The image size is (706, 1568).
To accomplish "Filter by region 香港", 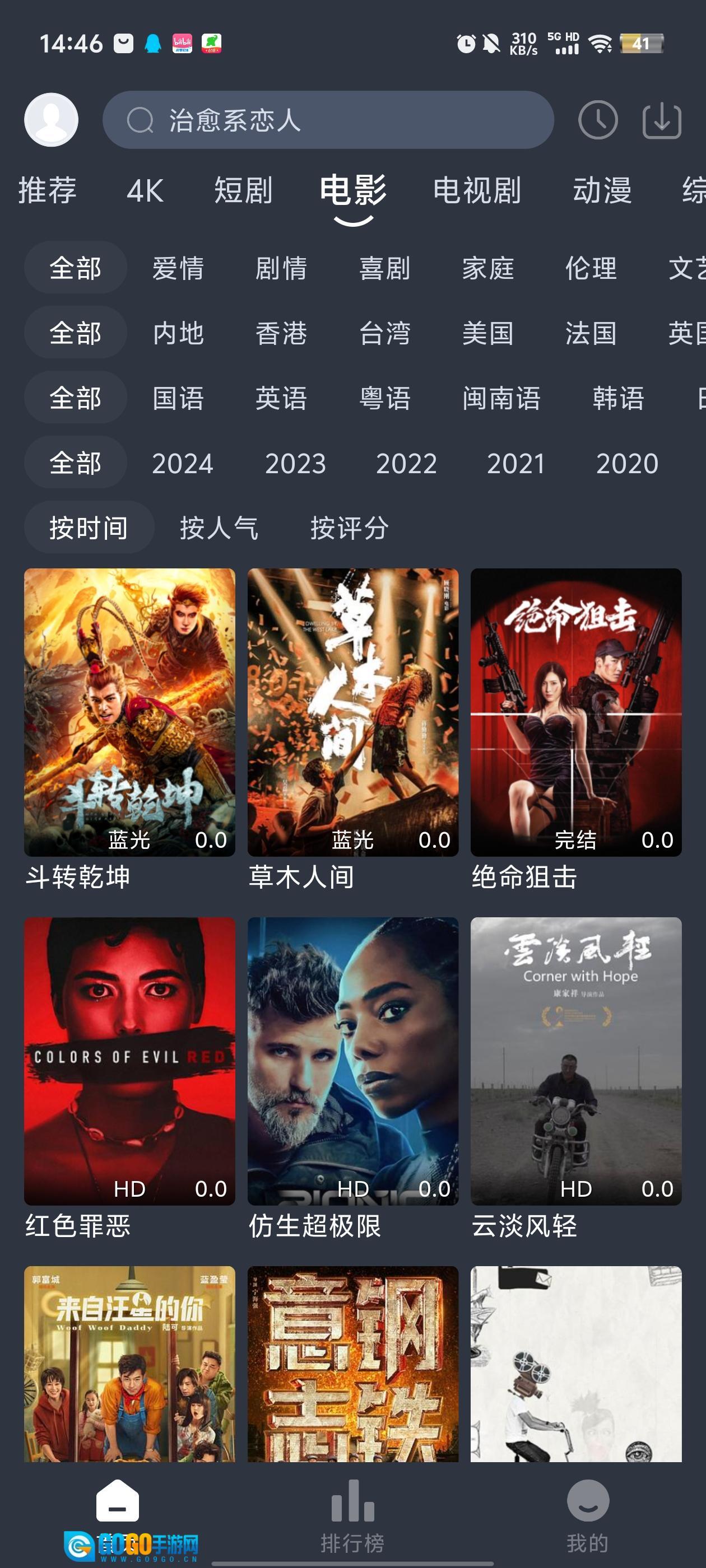I will 281,334.
